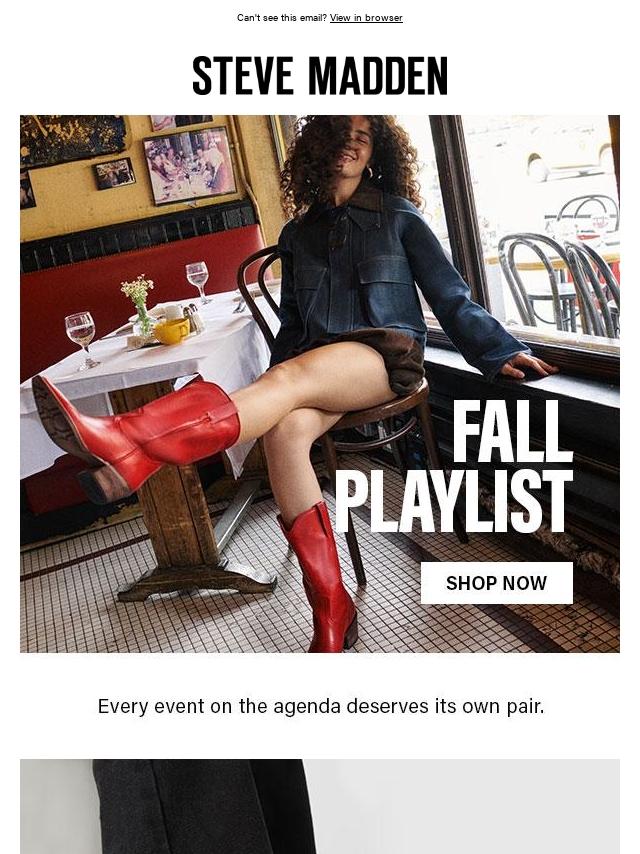Open the Steve Madden logo link
Image resolution: width=640 pixels, height=854 pixels.
click(x=320, y=76)
